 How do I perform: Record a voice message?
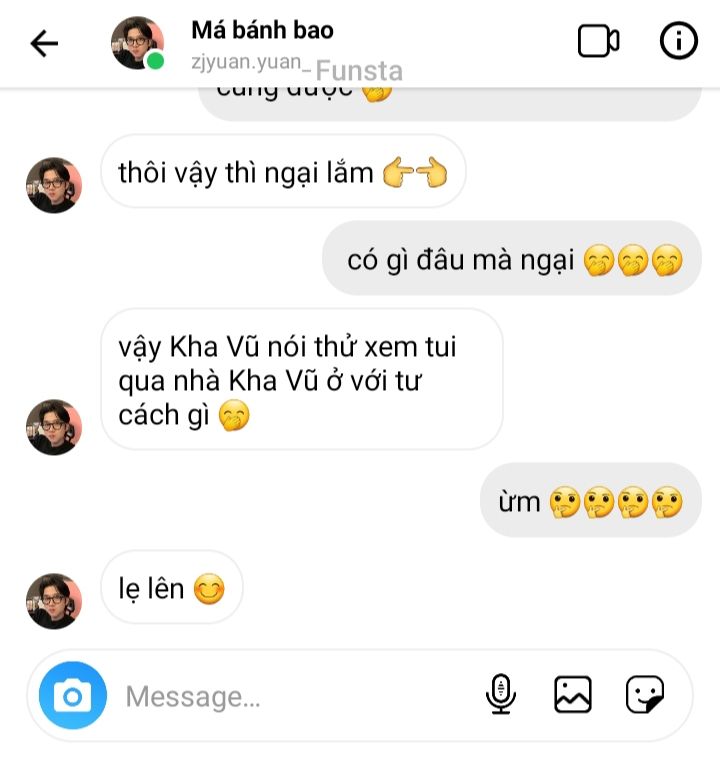(x=500, y=695)
